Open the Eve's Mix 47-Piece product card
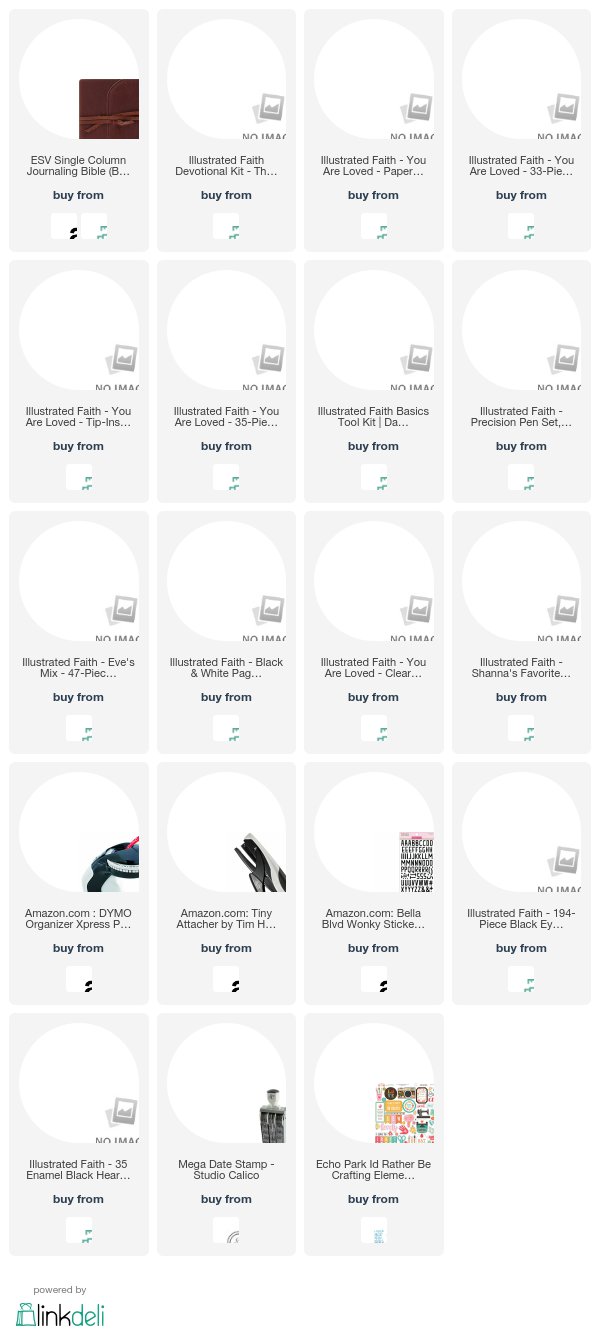 (79, 632)
